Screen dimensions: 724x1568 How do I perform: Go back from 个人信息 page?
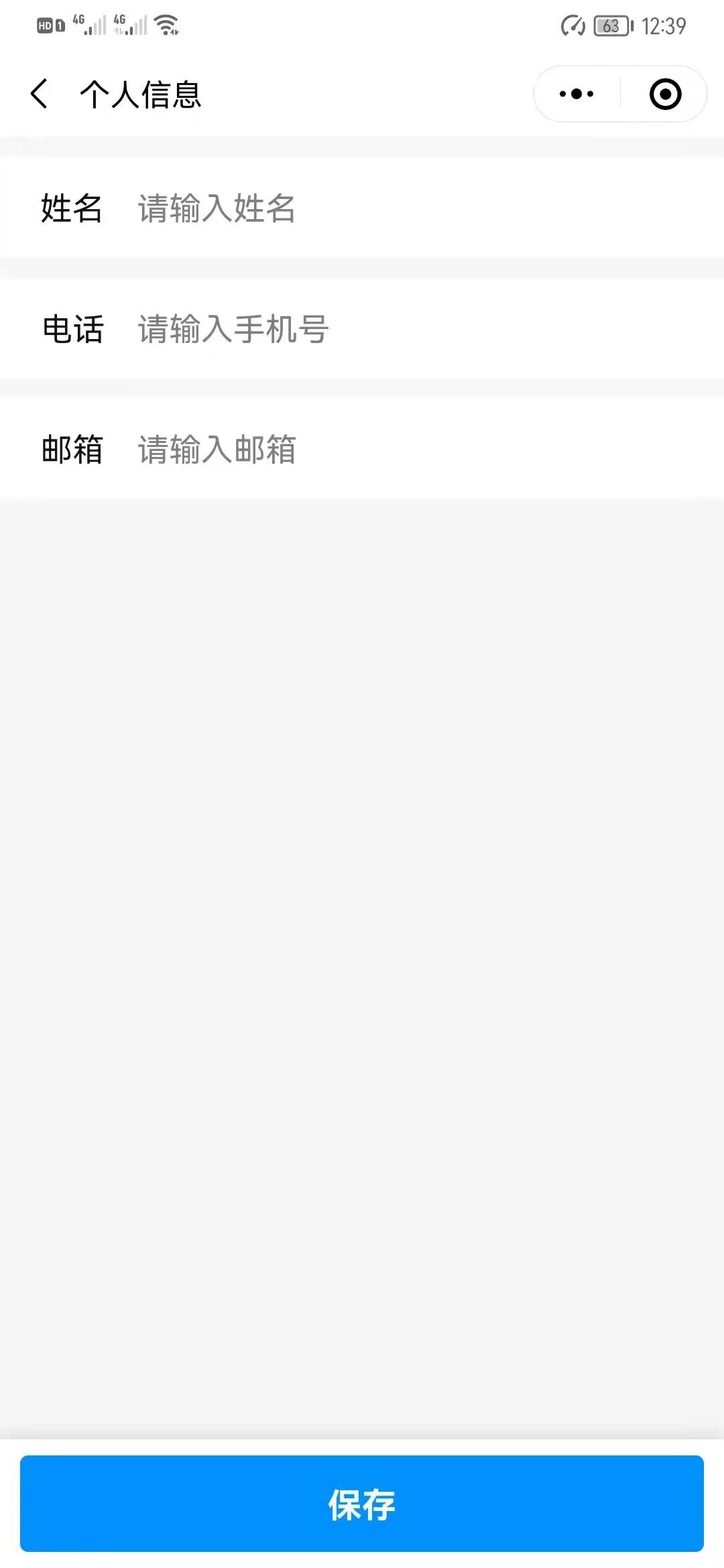[39, 94]
